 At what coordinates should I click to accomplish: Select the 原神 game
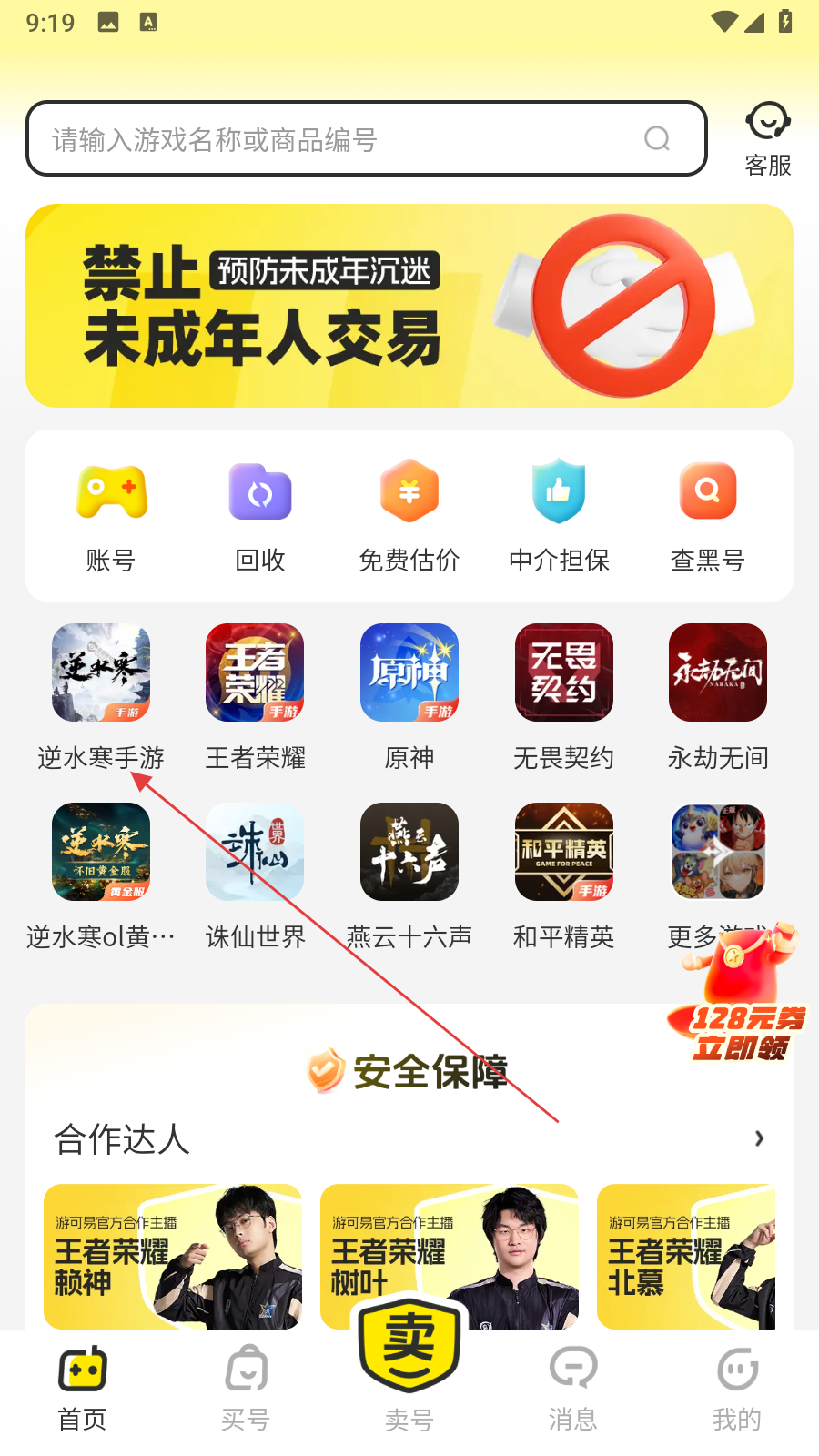click(x=409, y=697)
